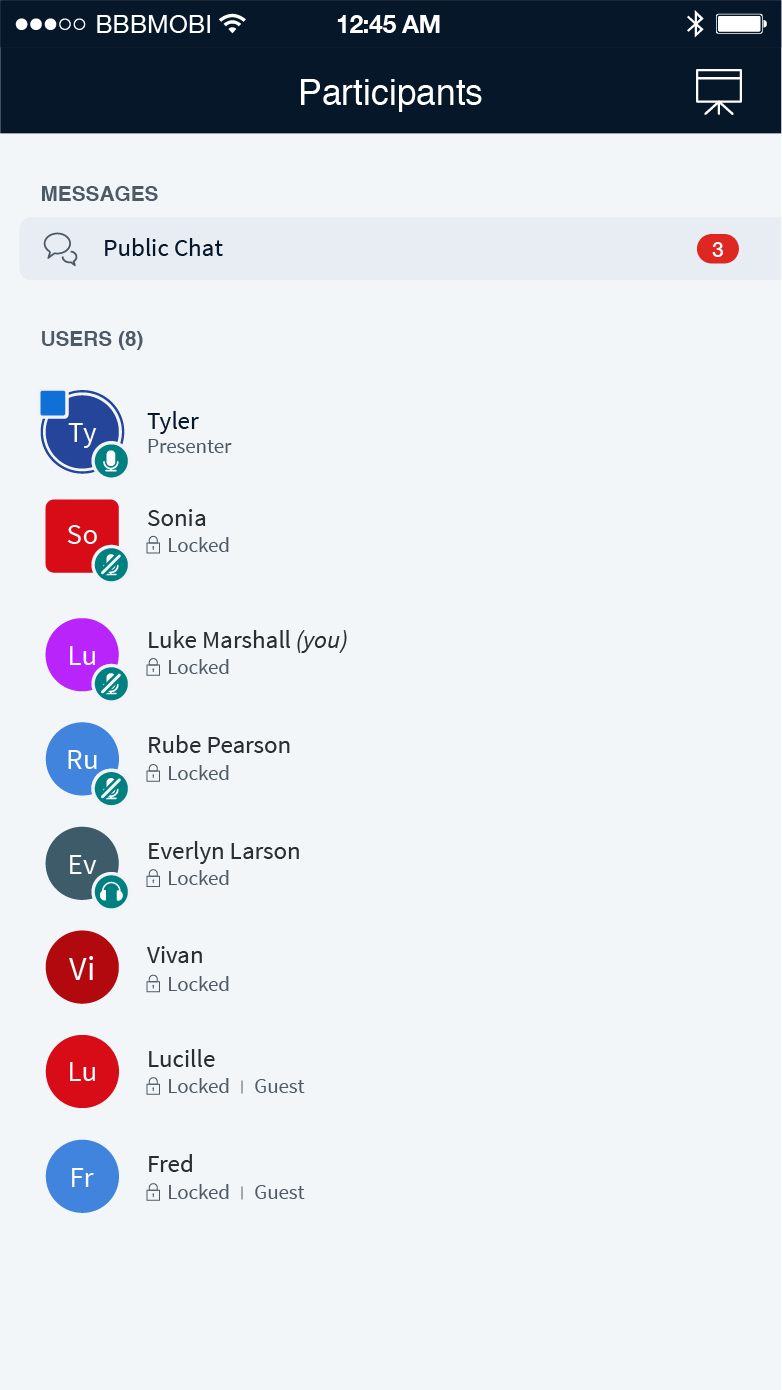Image resolution: width=782 pixels, height=1390 pixels.
Task: Toggle Luke Marshall's mute indicator
Action: click(110, 685)
